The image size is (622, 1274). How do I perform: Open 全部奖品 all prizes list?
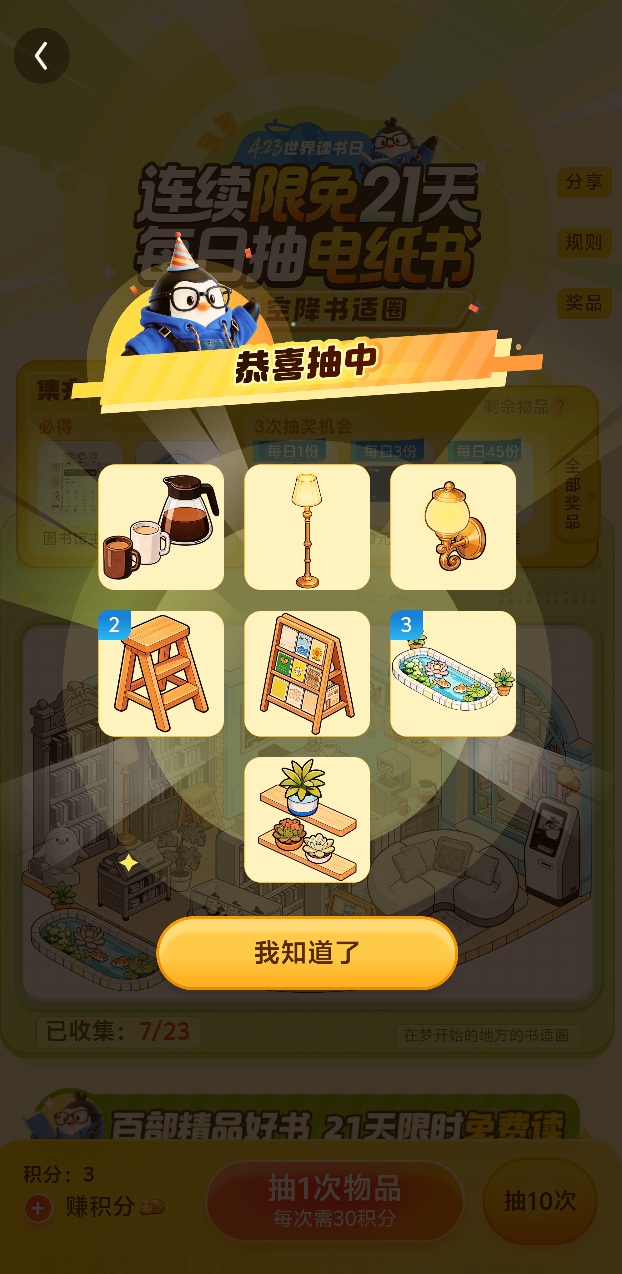573,495
